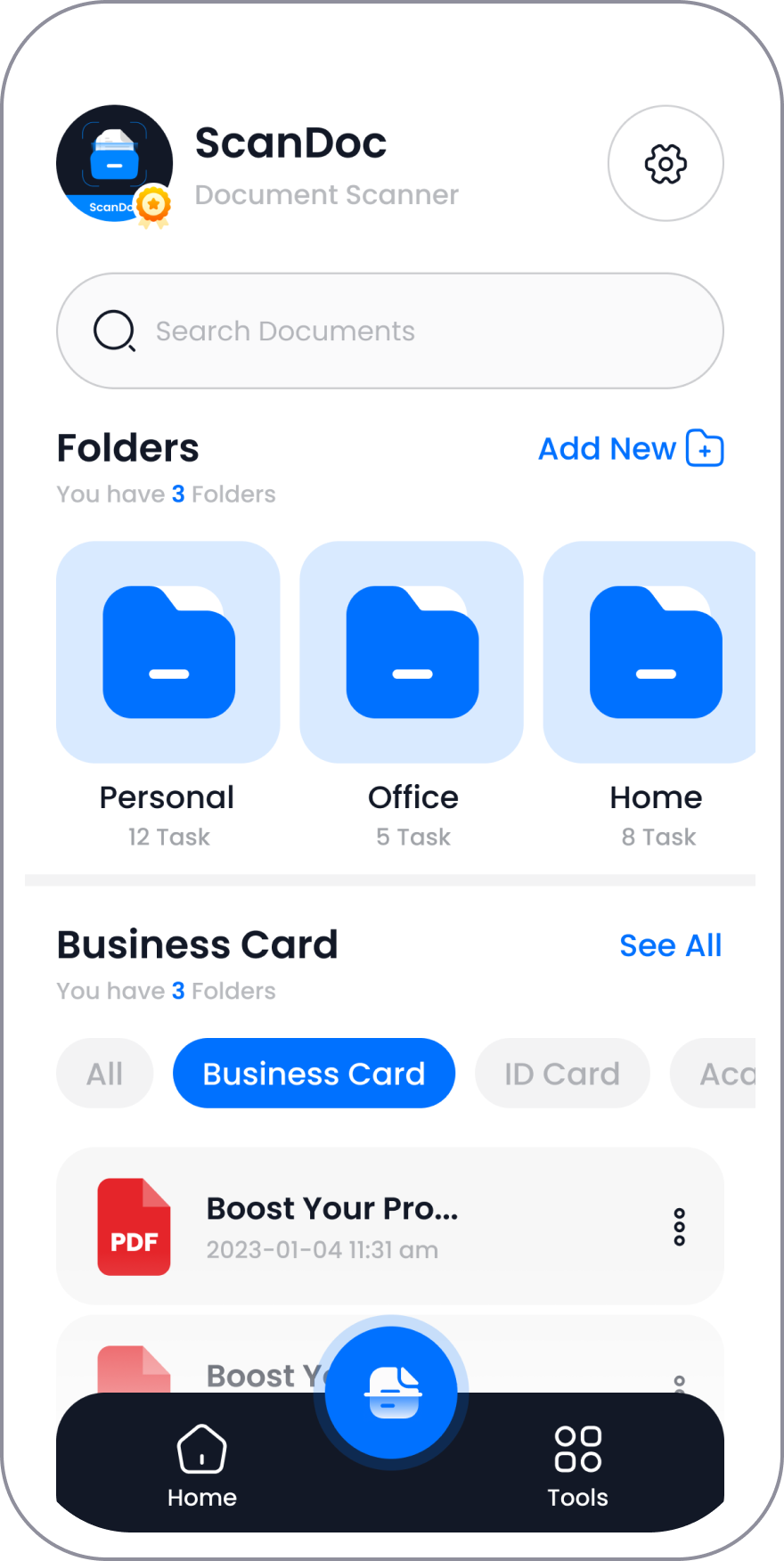784x1561 pixels.
Task: Tap the Search Documents field
Action: (390, 331)
